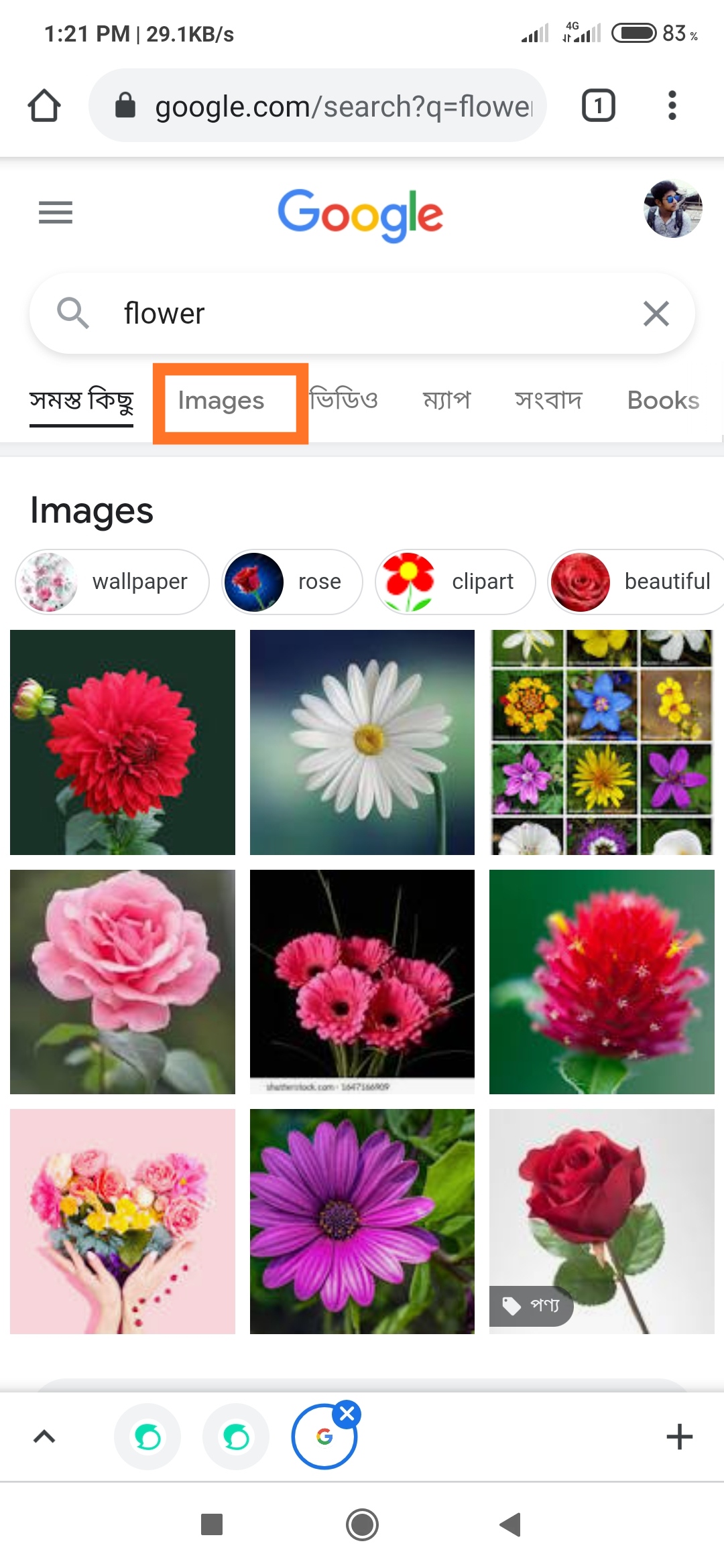Switch to the Images tab

tap(221, 401)
